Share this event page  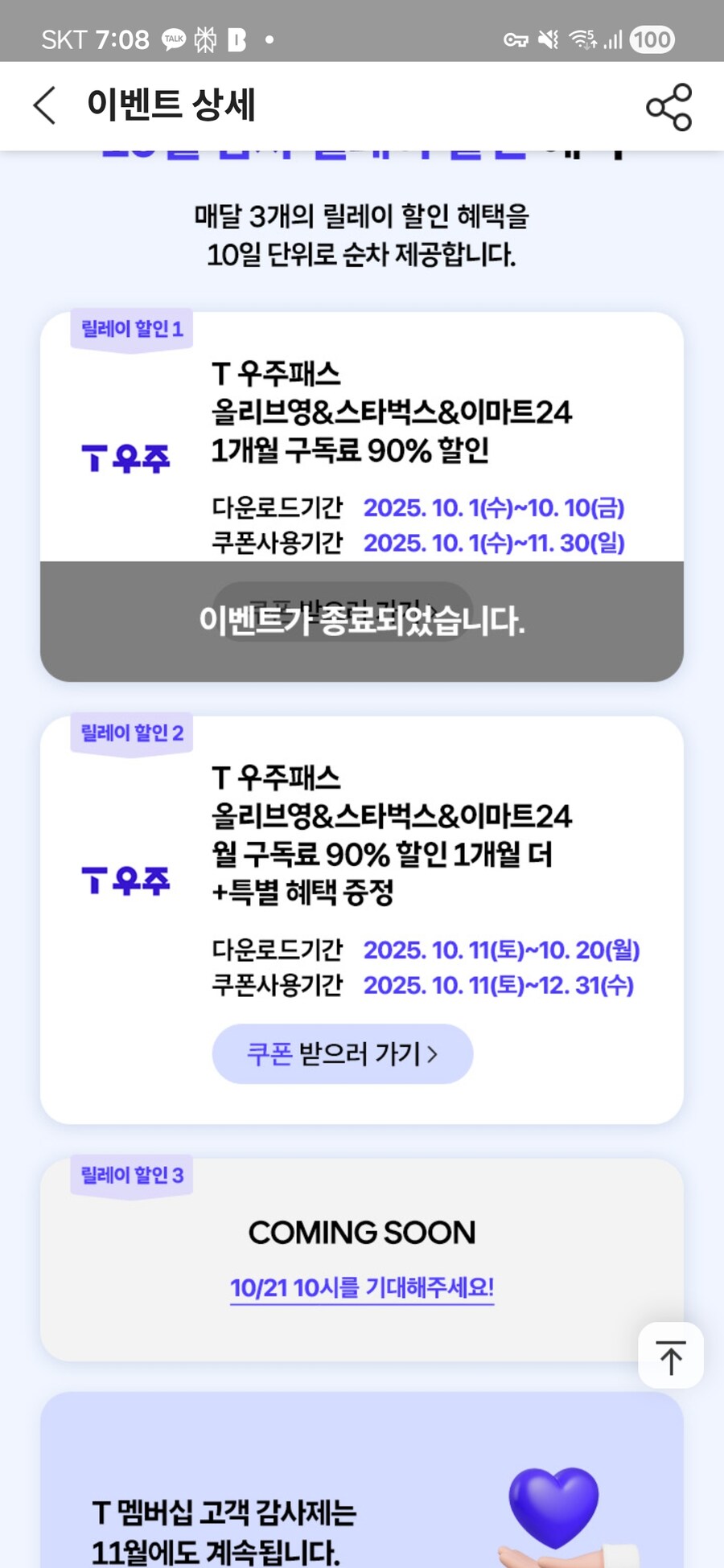668,107
